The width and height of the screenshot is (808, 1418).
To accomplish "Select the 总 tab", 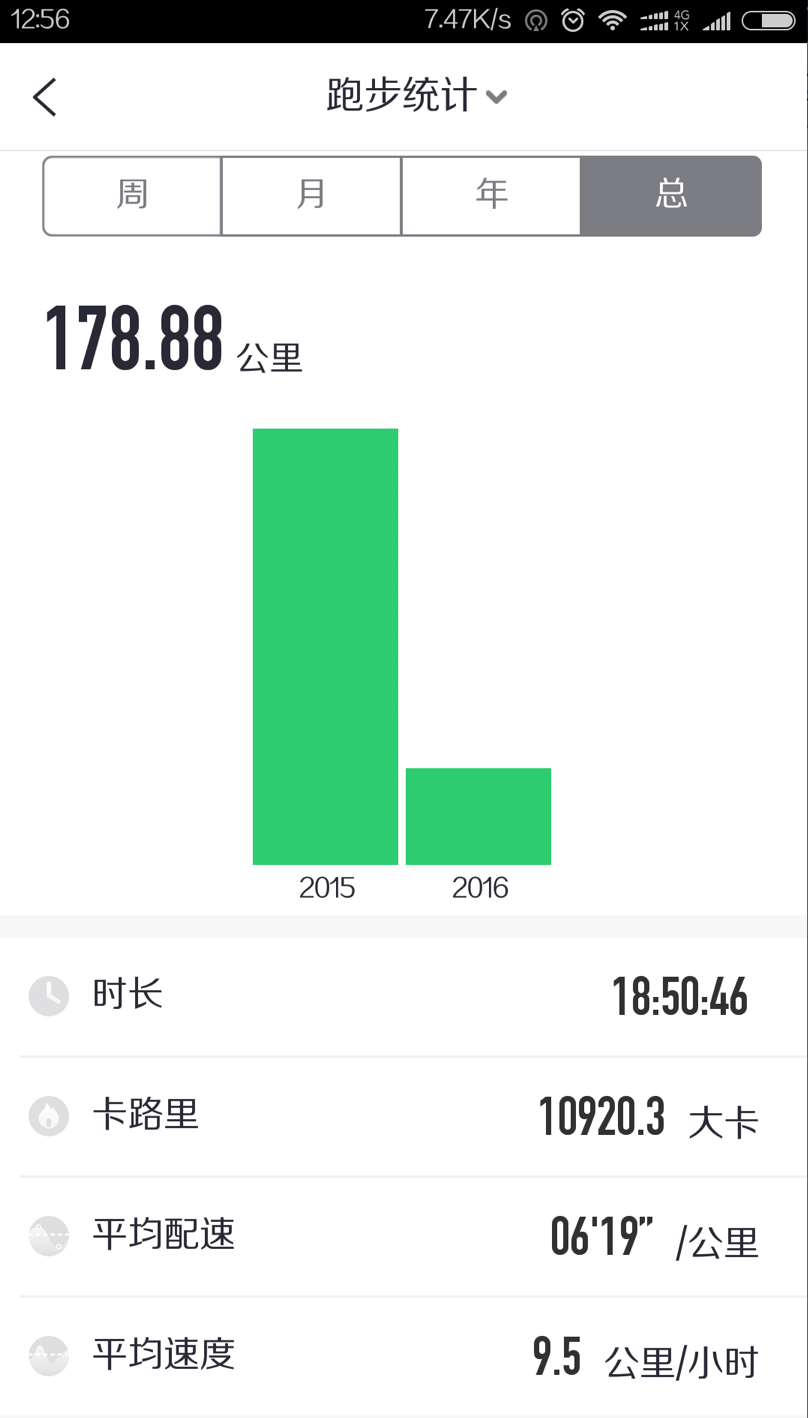I will [x=671, y=196].
